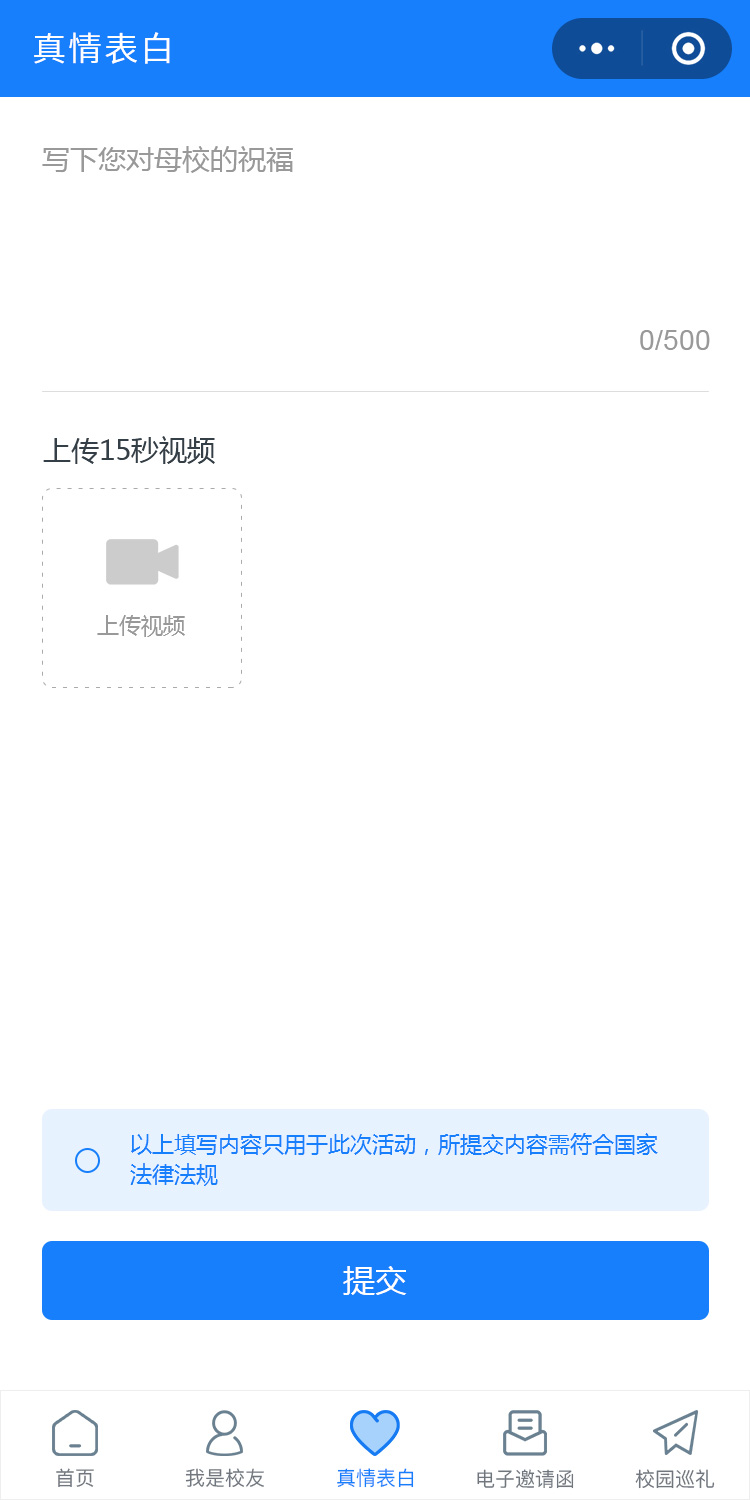
Task: Open the 真情表白 tab
Action: 375,1447
